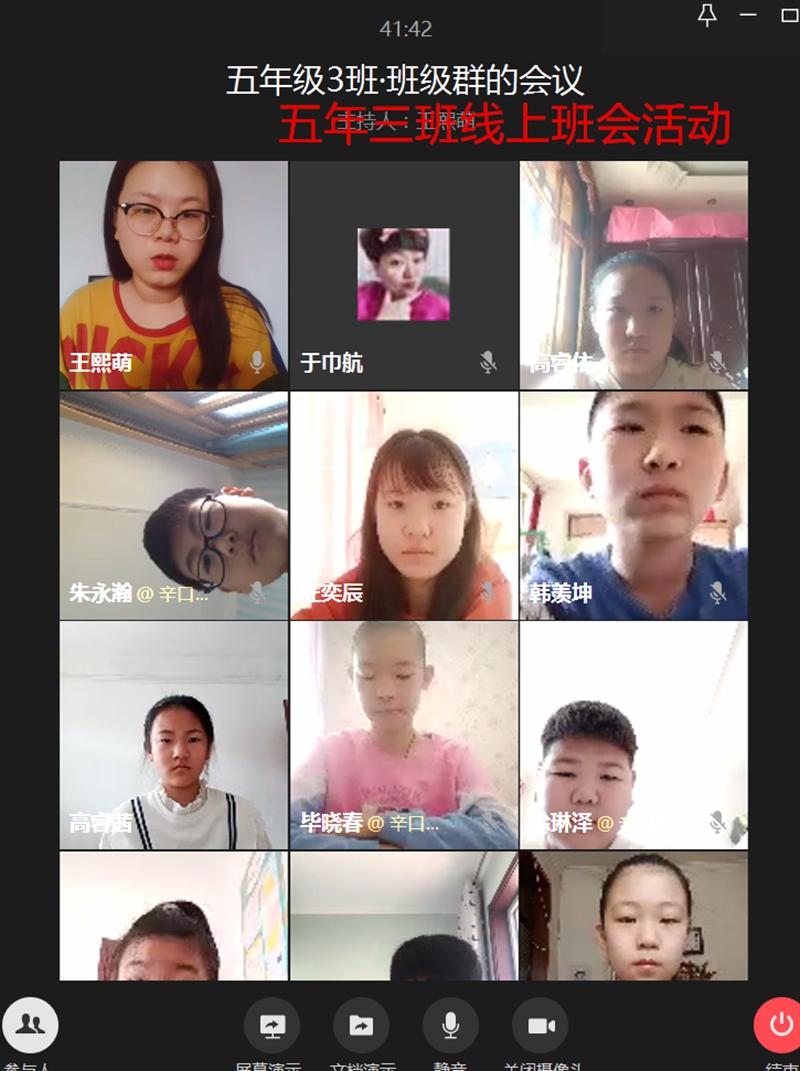
Task: Select 韩羡坤's video tile
Action: point(633,505)
